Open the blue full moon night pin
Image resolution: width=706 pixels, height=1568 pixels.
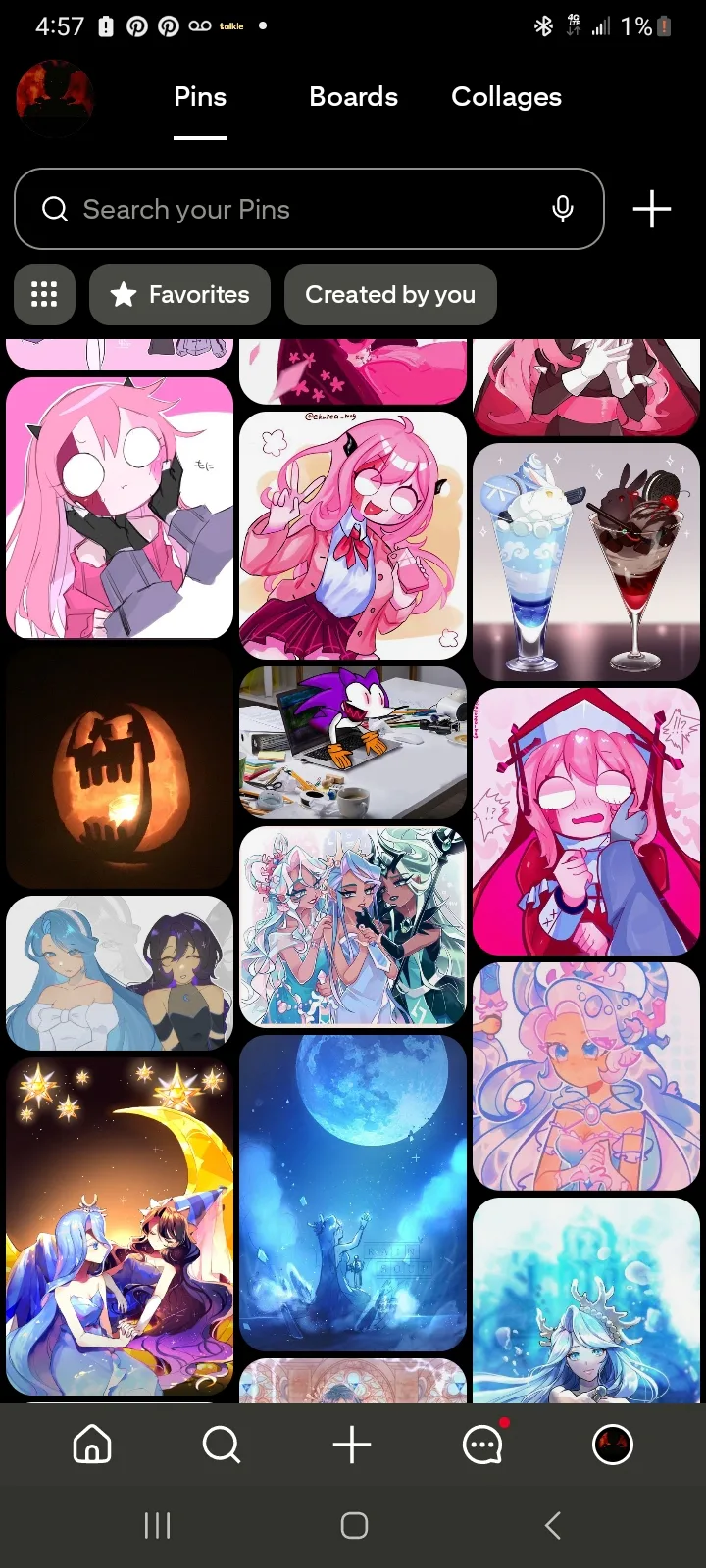353,1193
